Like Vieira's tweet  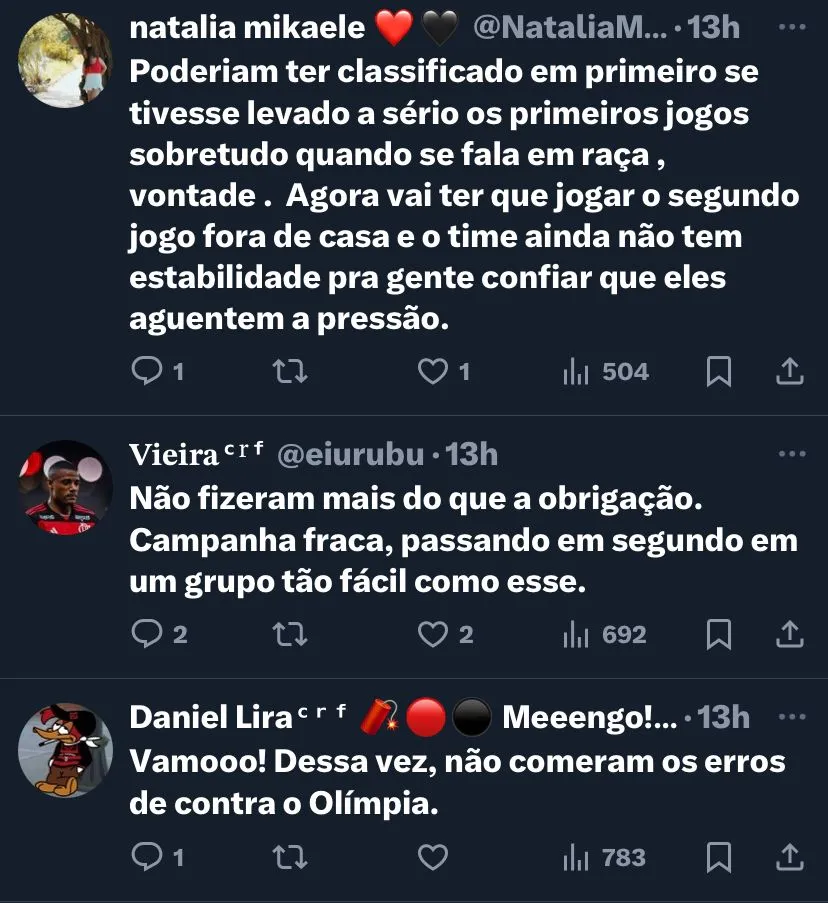click(432, 634)
